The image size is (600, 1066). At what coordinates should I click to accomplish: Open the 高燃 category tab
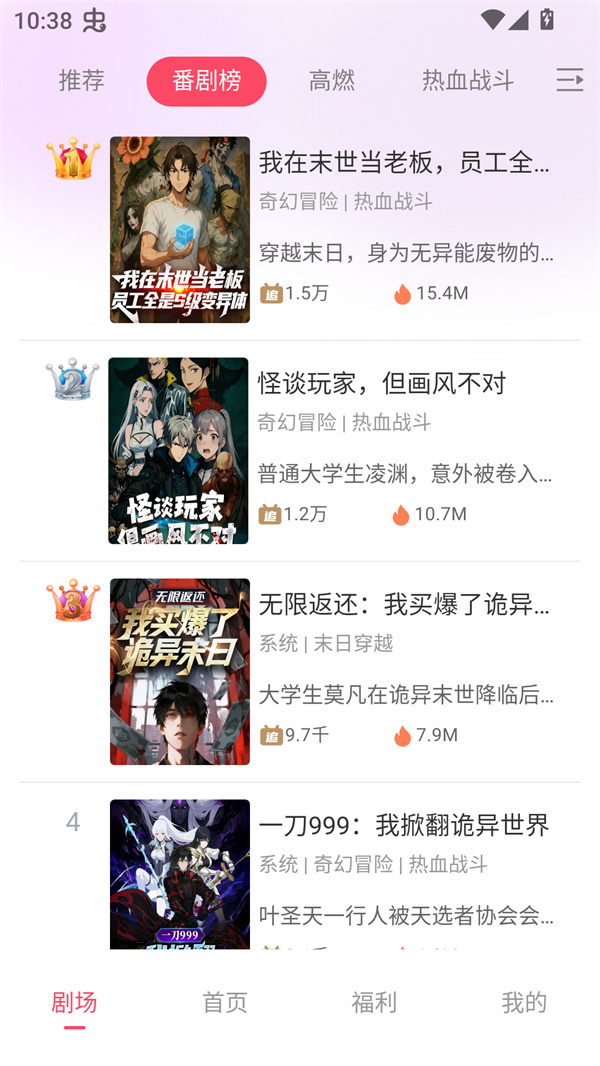point(332,81)
